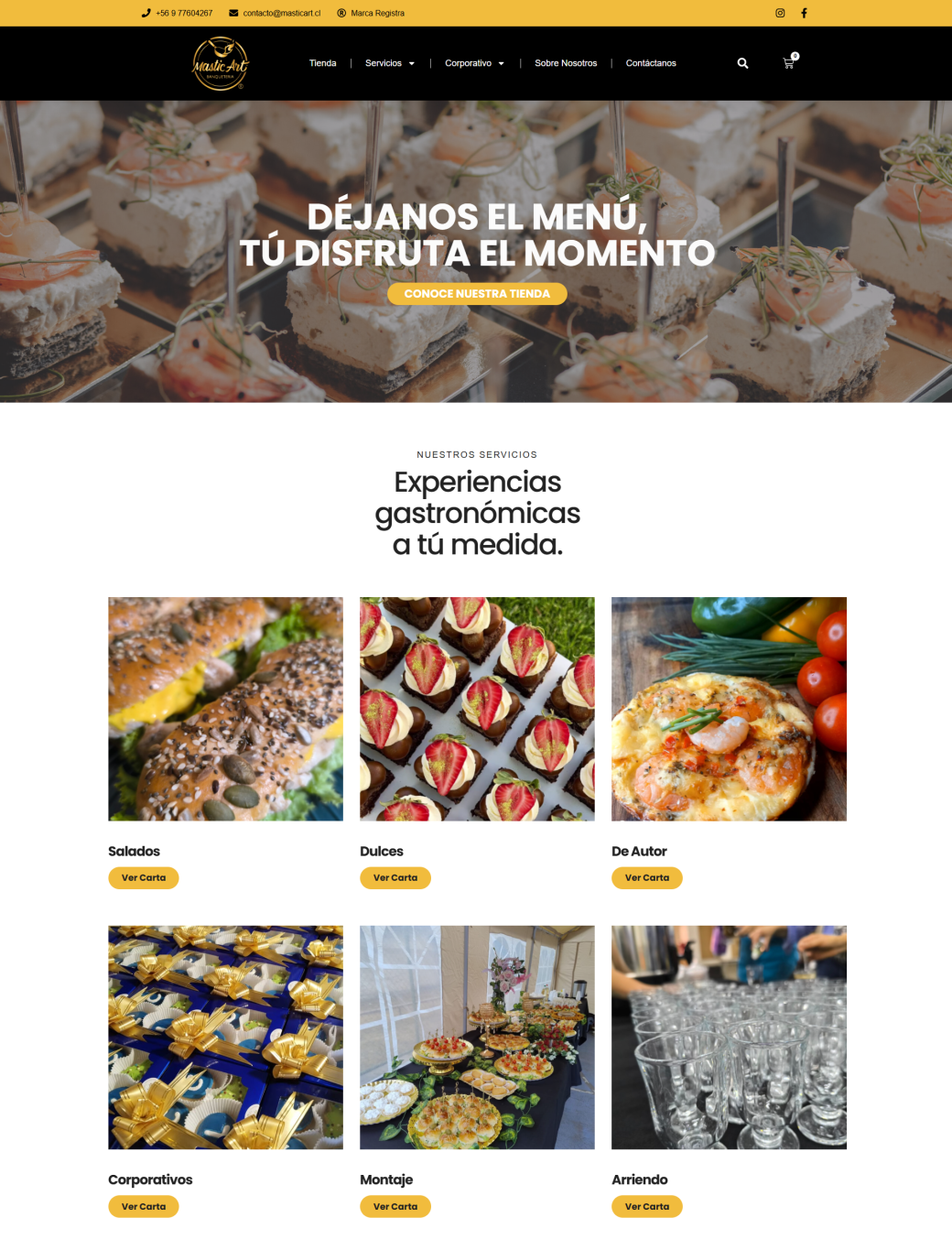Select Ver Carta under Montaje
This screenshot has width=952, height=1250.
pyautogui.click(x=395, y=1207)
